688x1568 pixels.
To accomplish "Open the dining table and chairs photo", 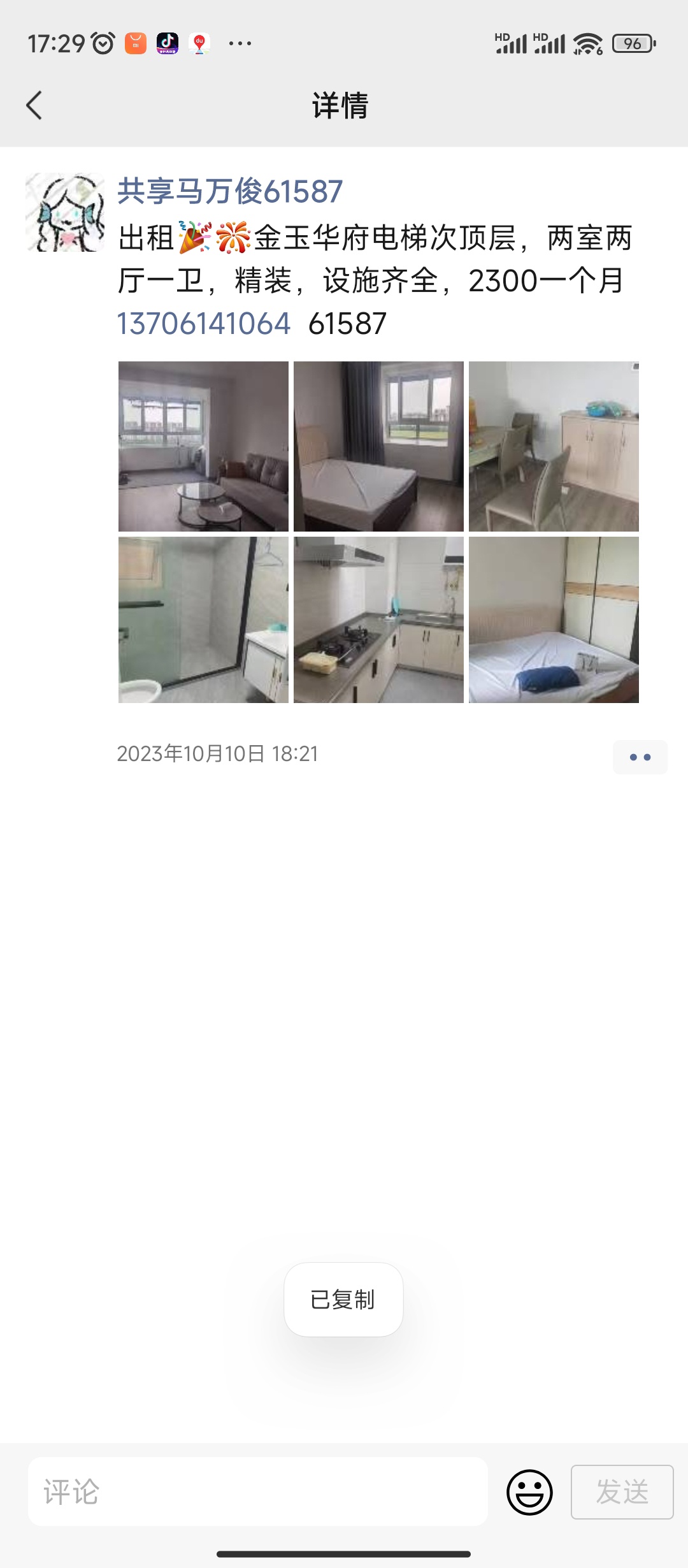I will [554, 446].
